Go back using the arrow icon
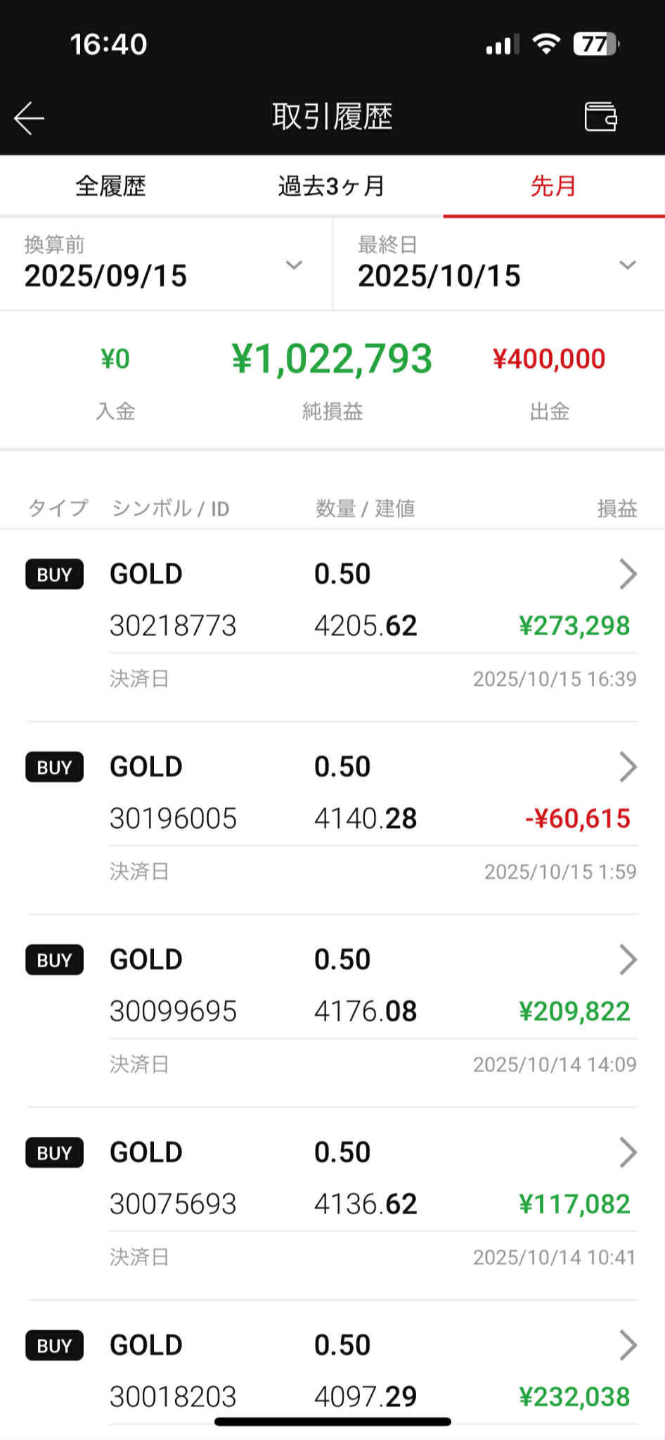The width and height of the screenshot is (665, 1440). pyautogui.click(x=30, y=118)
